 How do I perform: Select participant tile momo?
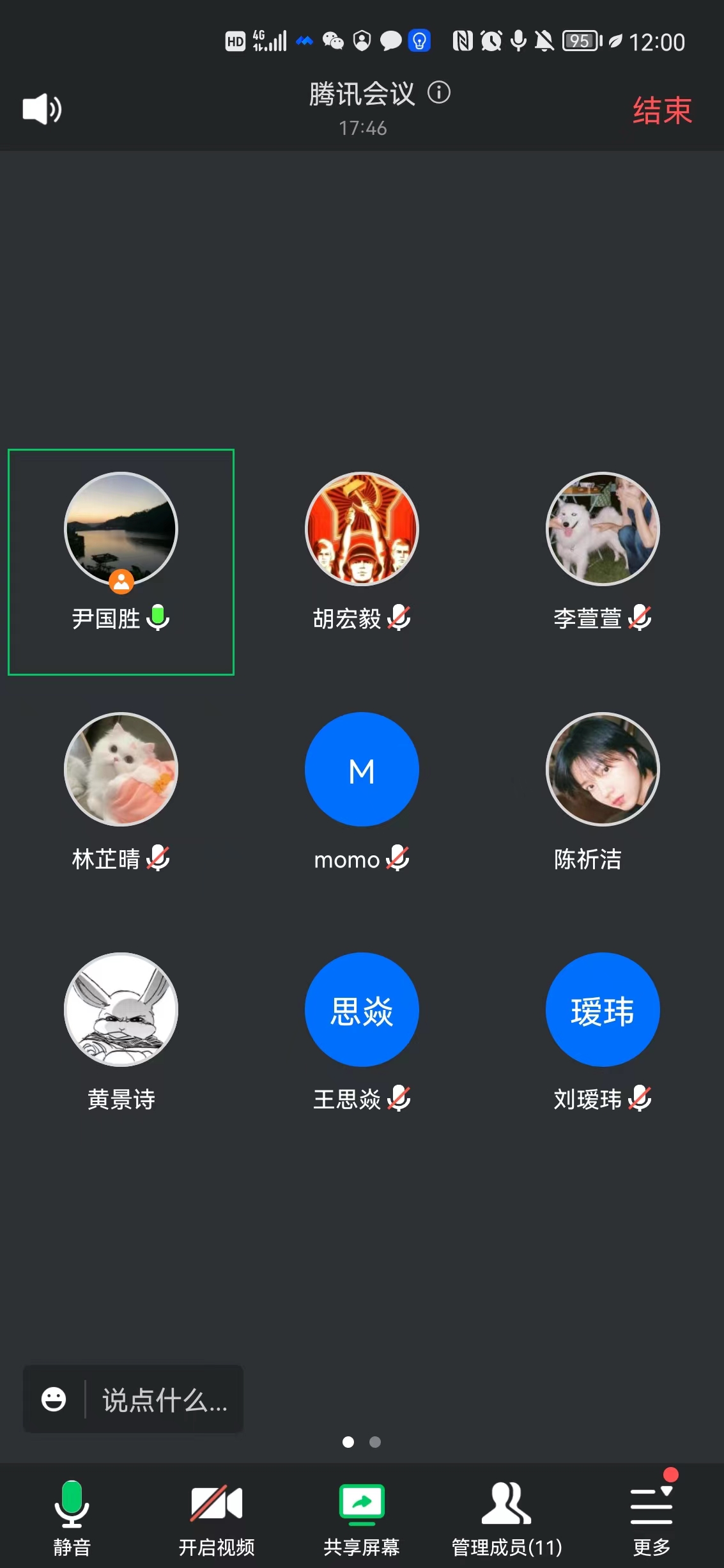pyautogui.click(x=362, y=770)
